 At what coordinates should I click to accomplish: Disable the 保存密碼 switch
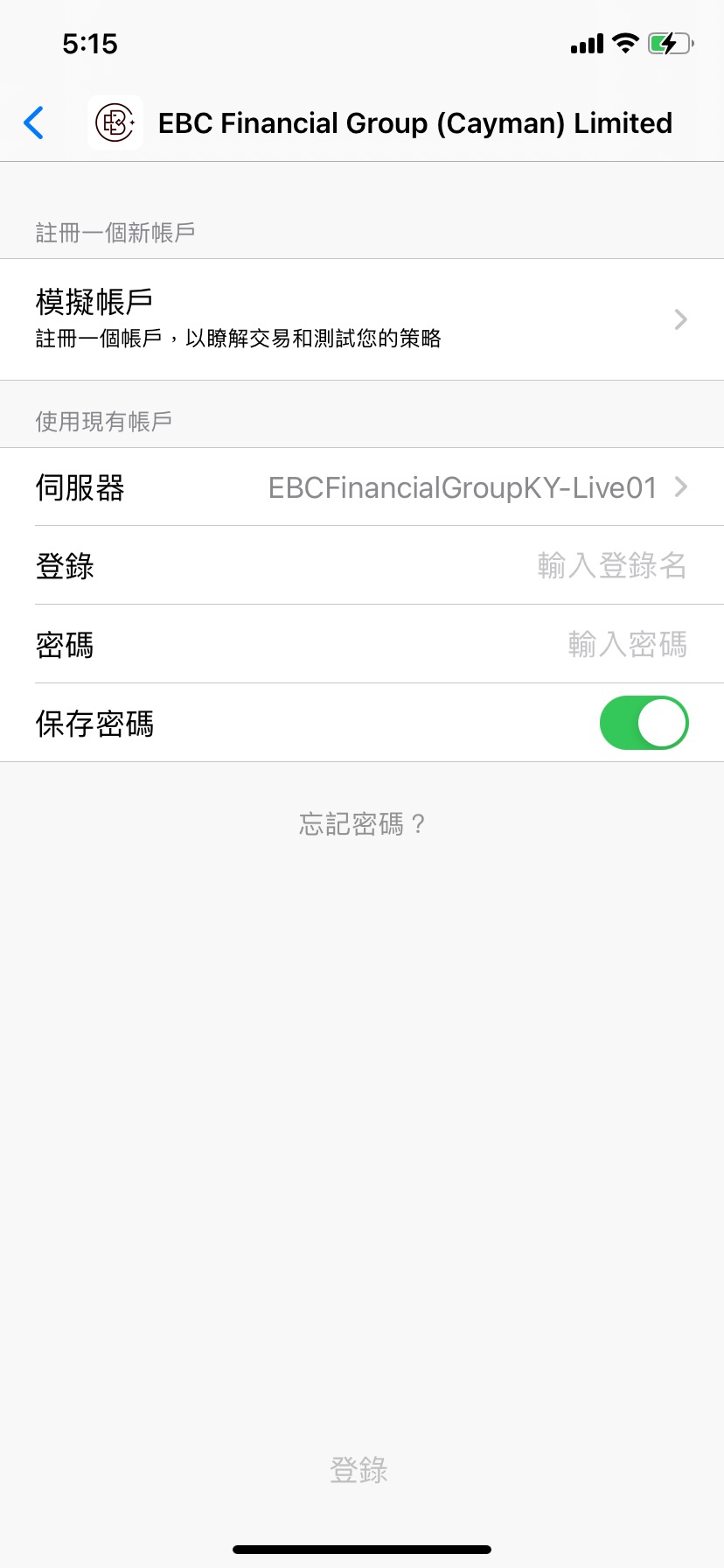click(x=644, y=723)
